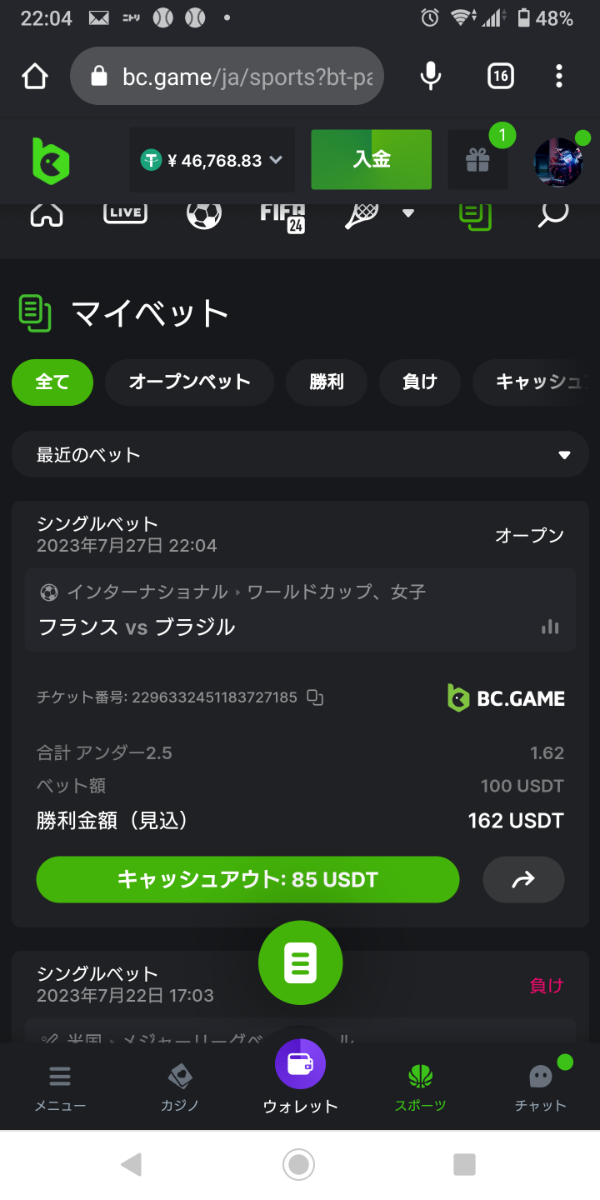Open the メニュー tab
600x1200 pixels.
(60, 1086)
